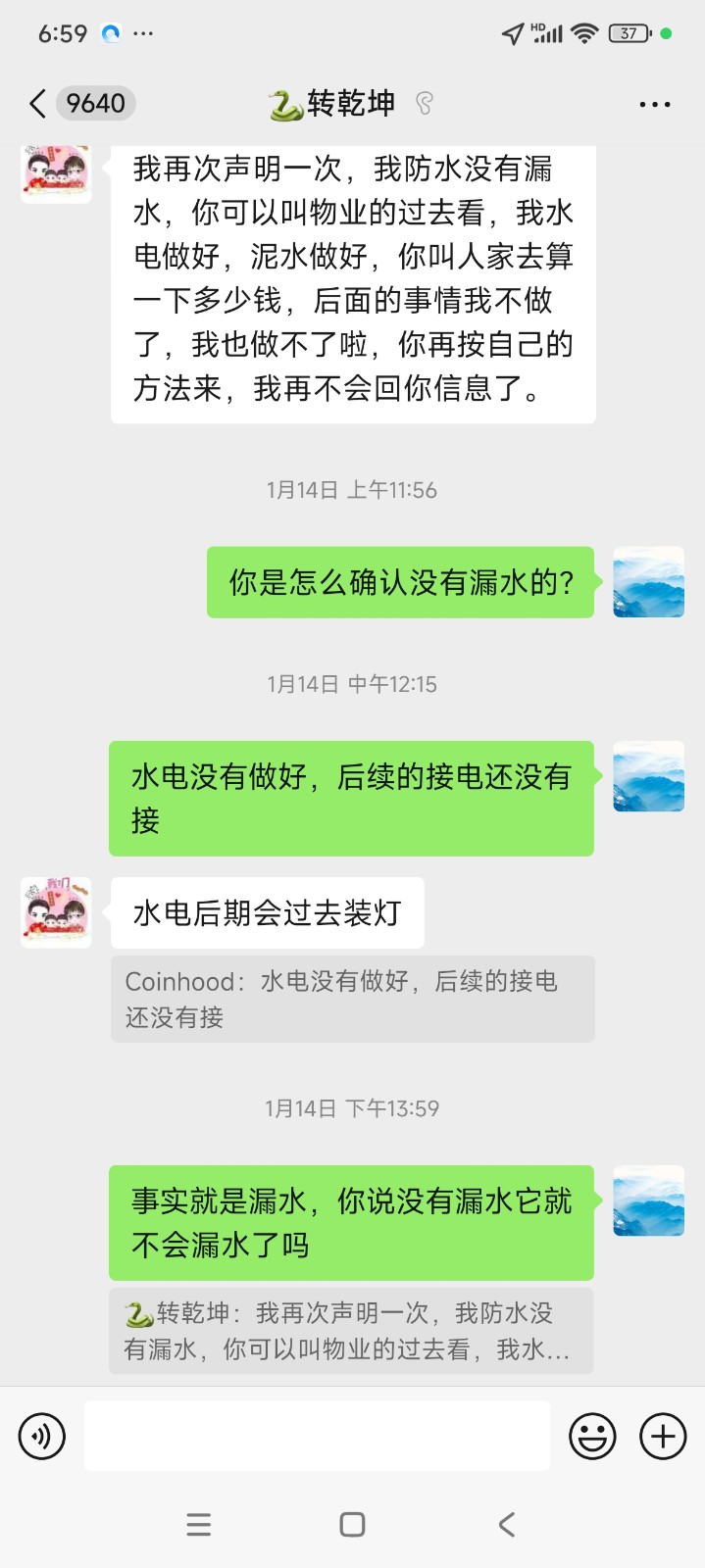
Task: Switch to voice message input
Action: (x=42, y=1437)
